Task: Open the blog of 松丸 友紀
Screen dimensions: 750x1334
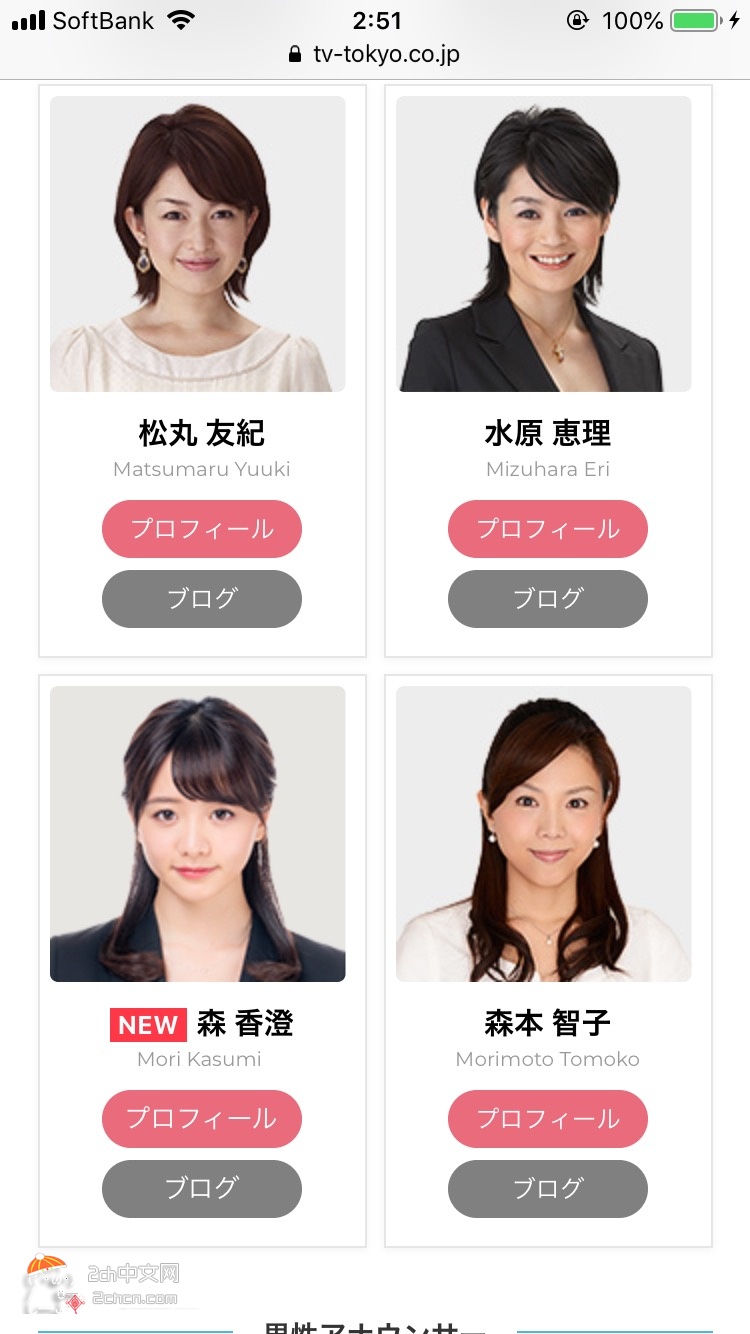Action: coord(201,599)
